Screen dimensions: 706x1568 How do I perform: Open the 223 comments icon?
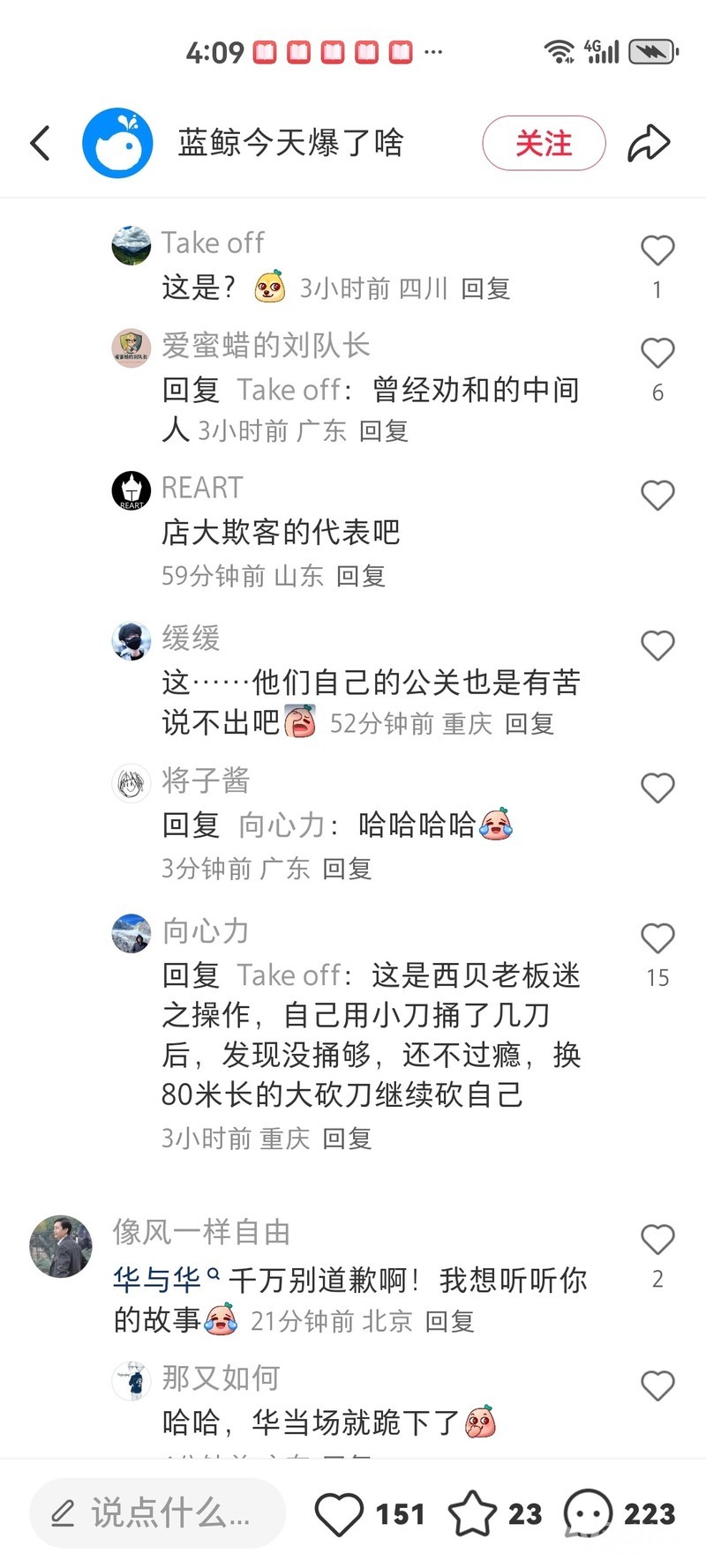click(x=588, y=1513)
